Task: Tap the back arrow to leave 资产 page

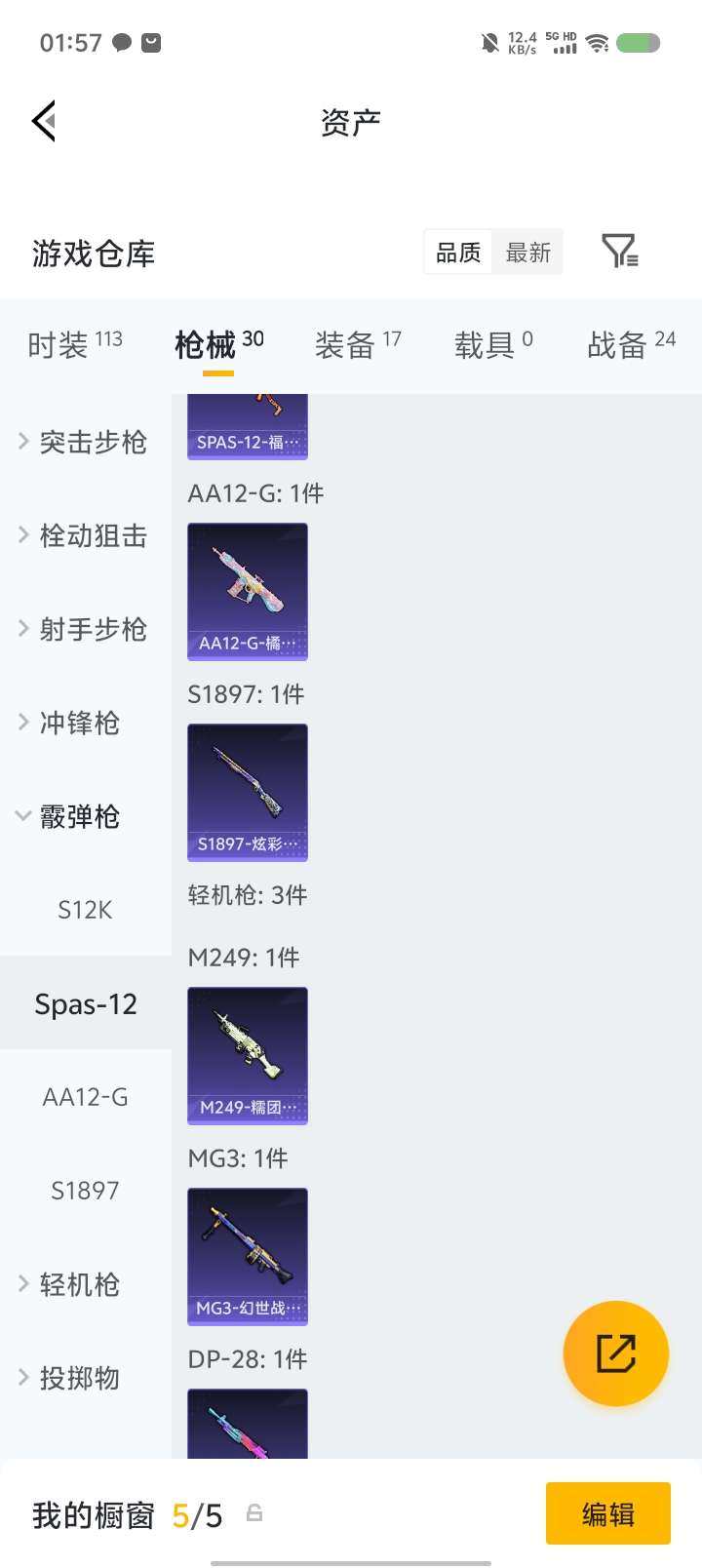Action: click(41, 120)
